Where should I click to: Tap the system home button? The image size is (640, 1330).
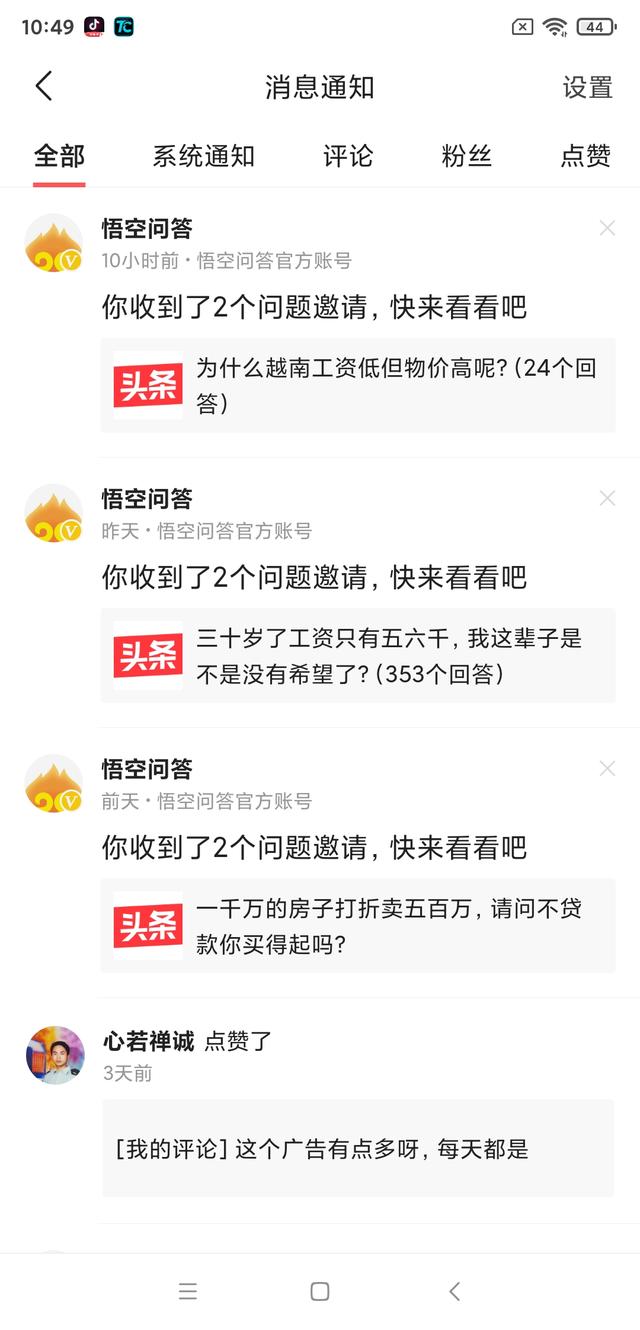(x=320, y=1291)
